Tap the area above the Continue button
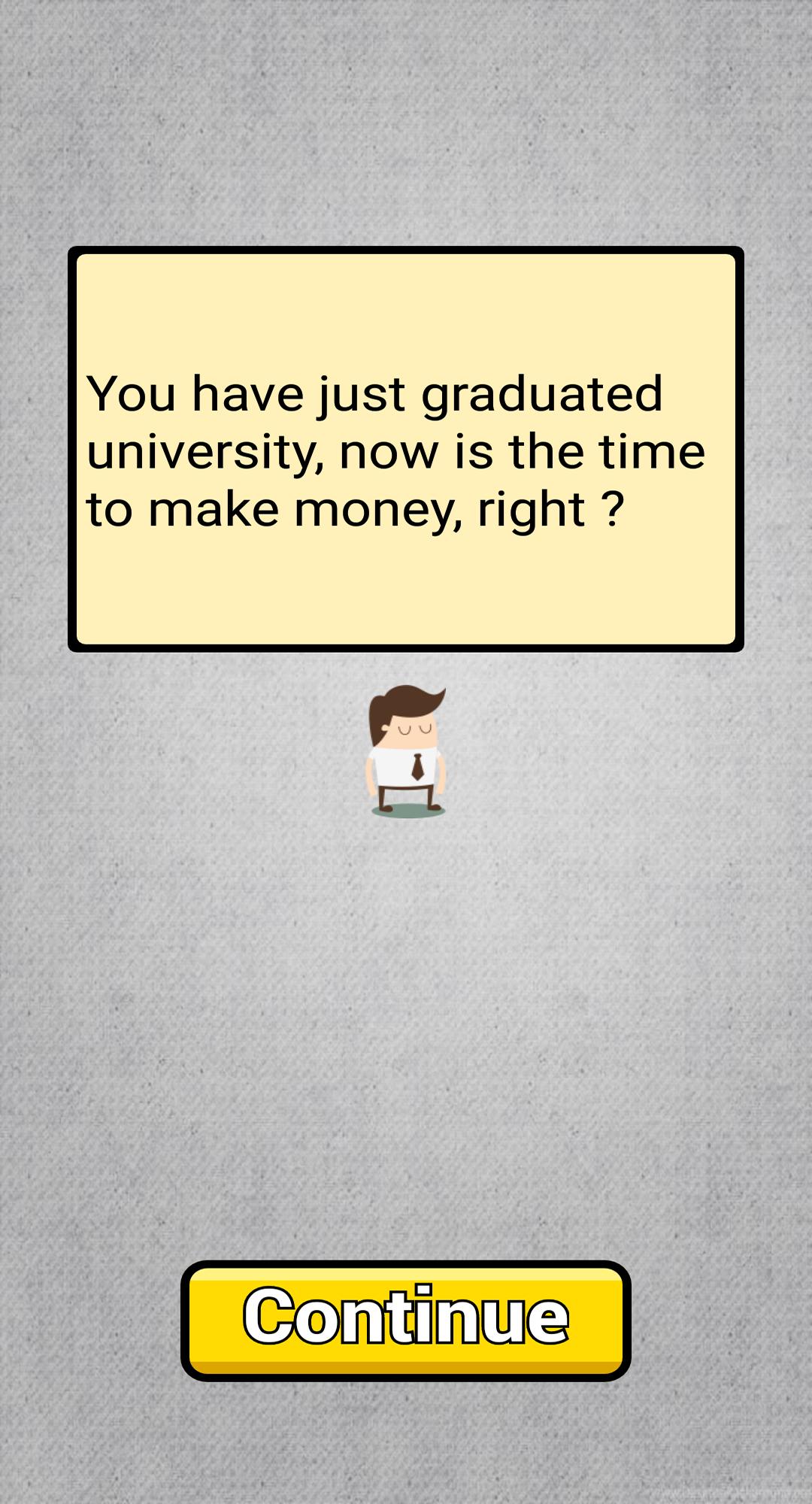Image resolution: width=812 pixels, height=1504 pixels. point(406,1173)
